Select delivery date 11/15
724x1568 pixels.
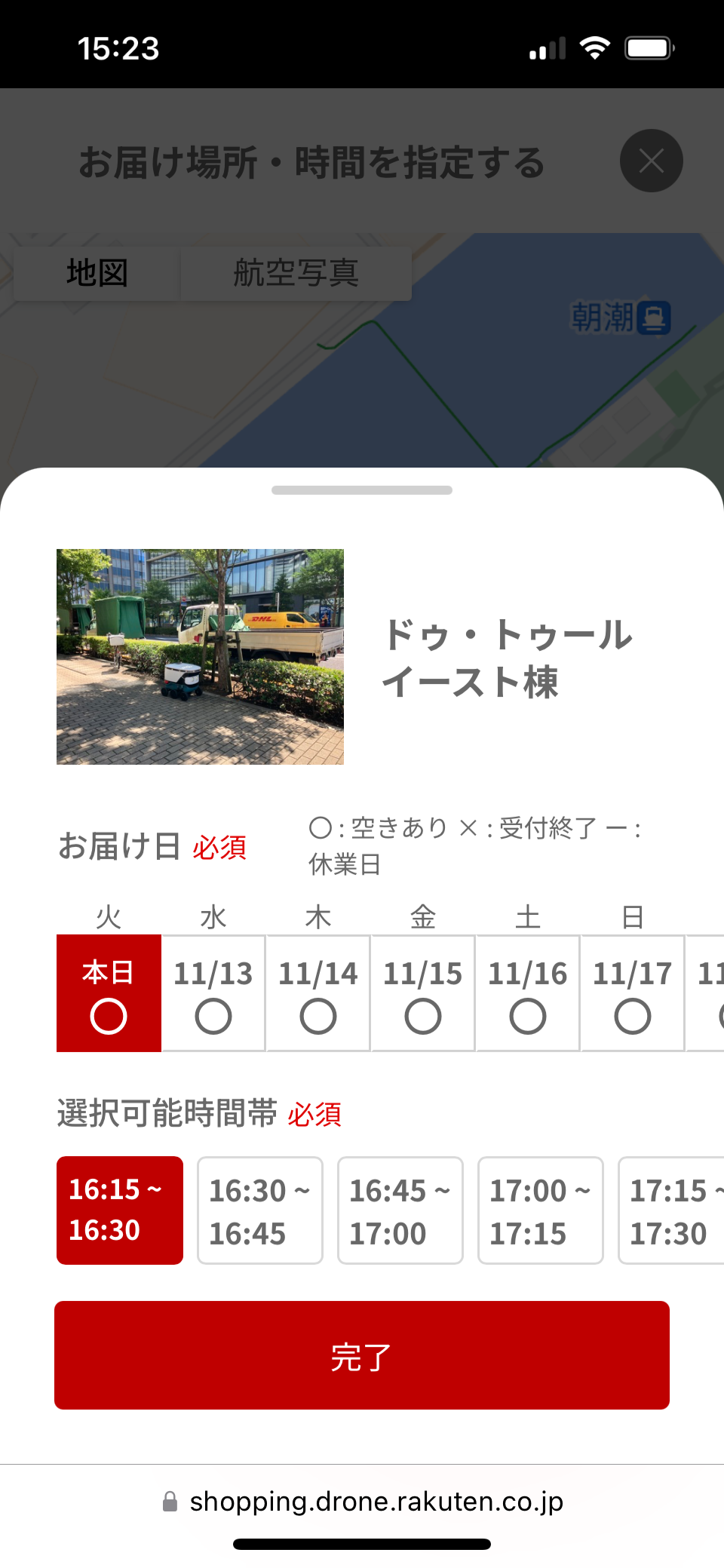point(423,993)
